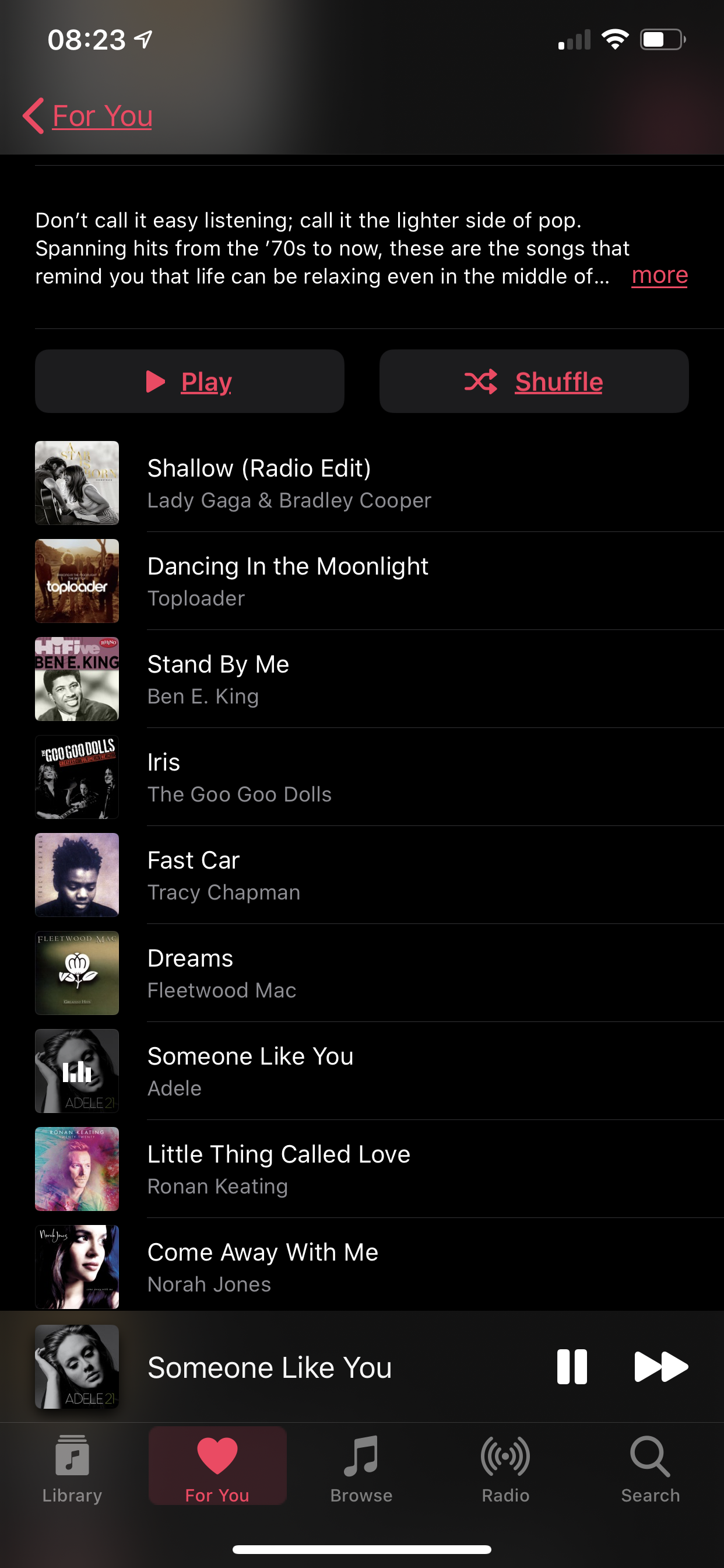Switch to the Library tab
The width and height of the screenshot is (724, 1568).
pos(72,1468)
